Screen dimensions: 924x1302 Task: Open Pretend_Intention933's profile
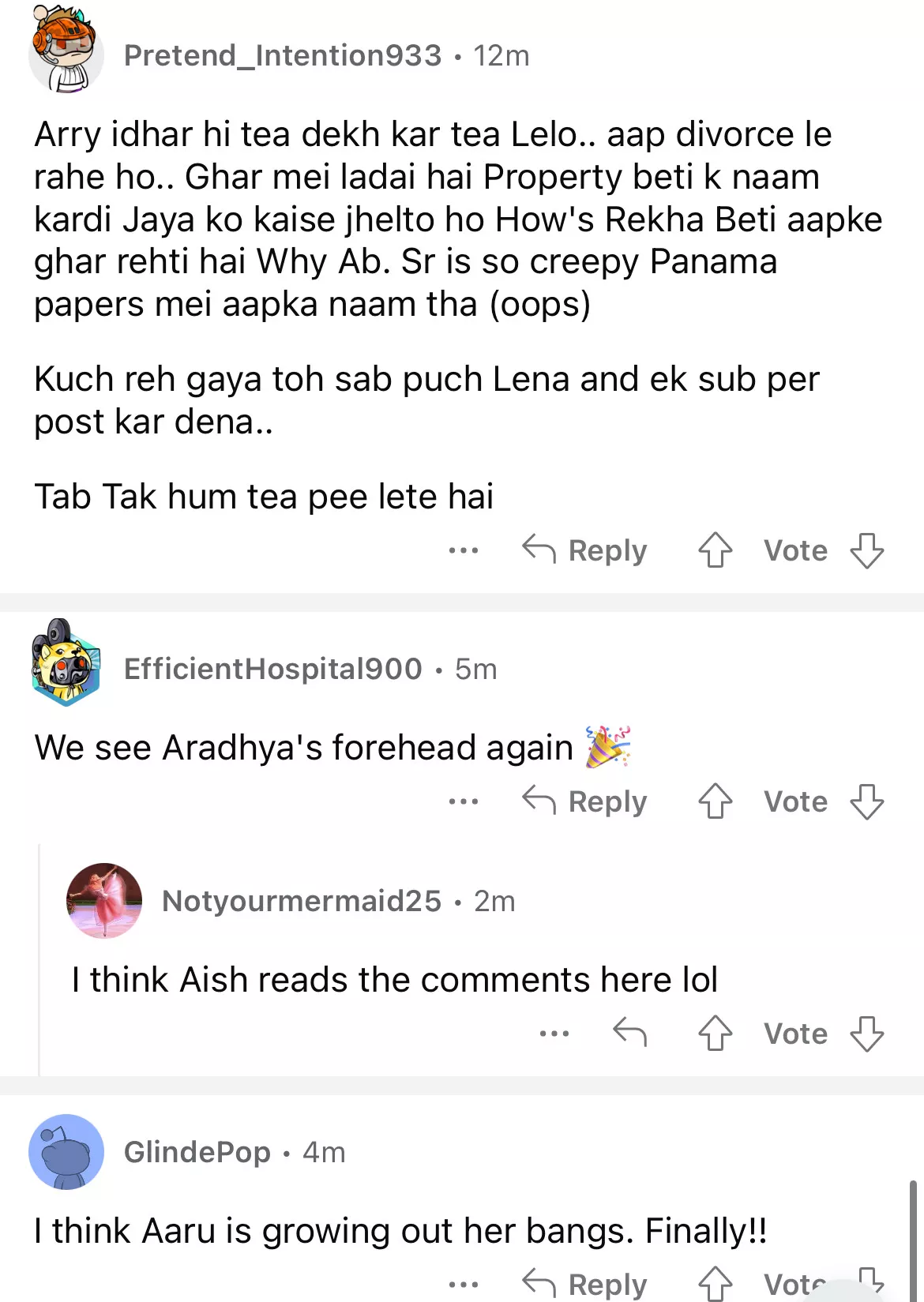282,55
